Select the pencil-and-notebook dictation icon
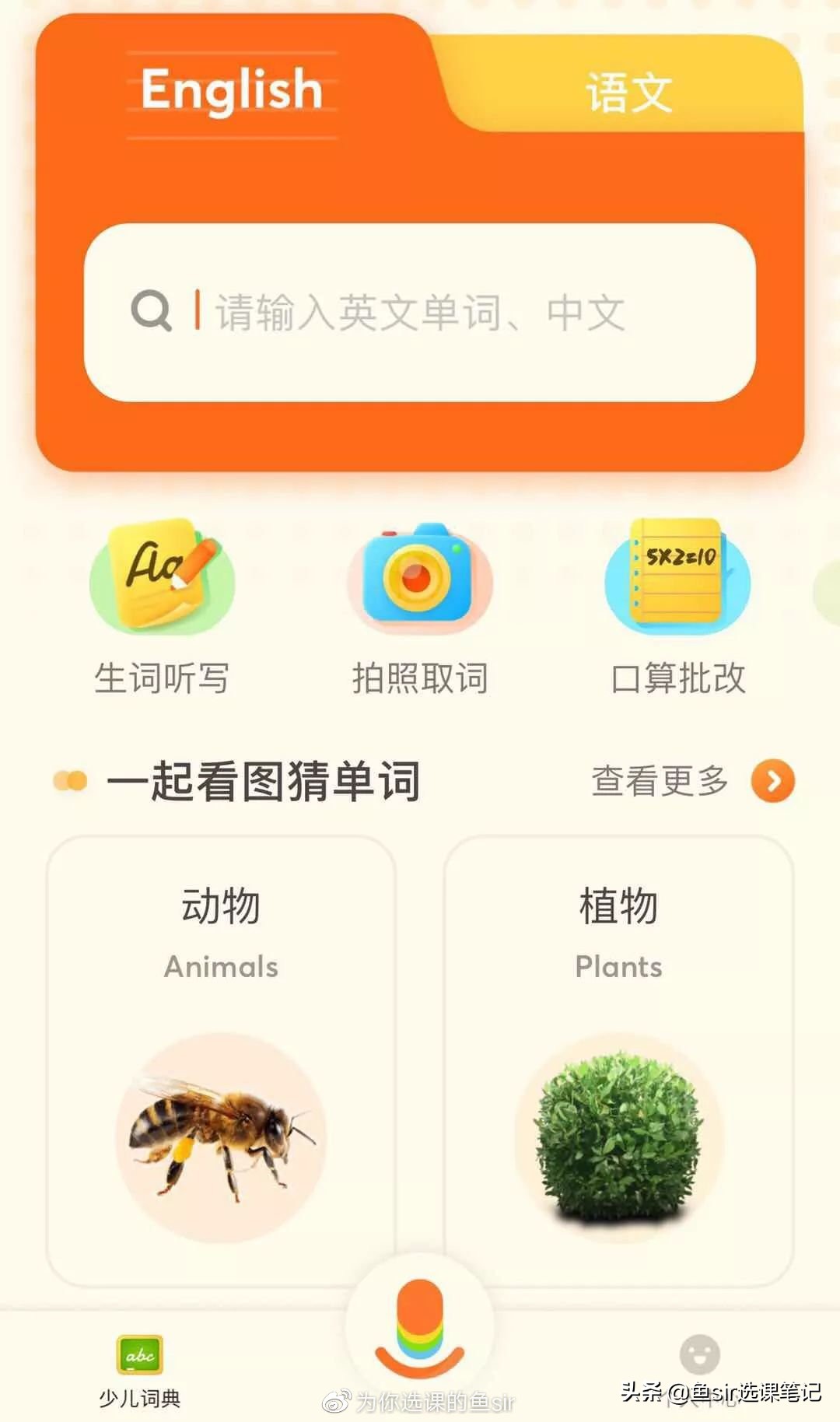 [163, 580]
